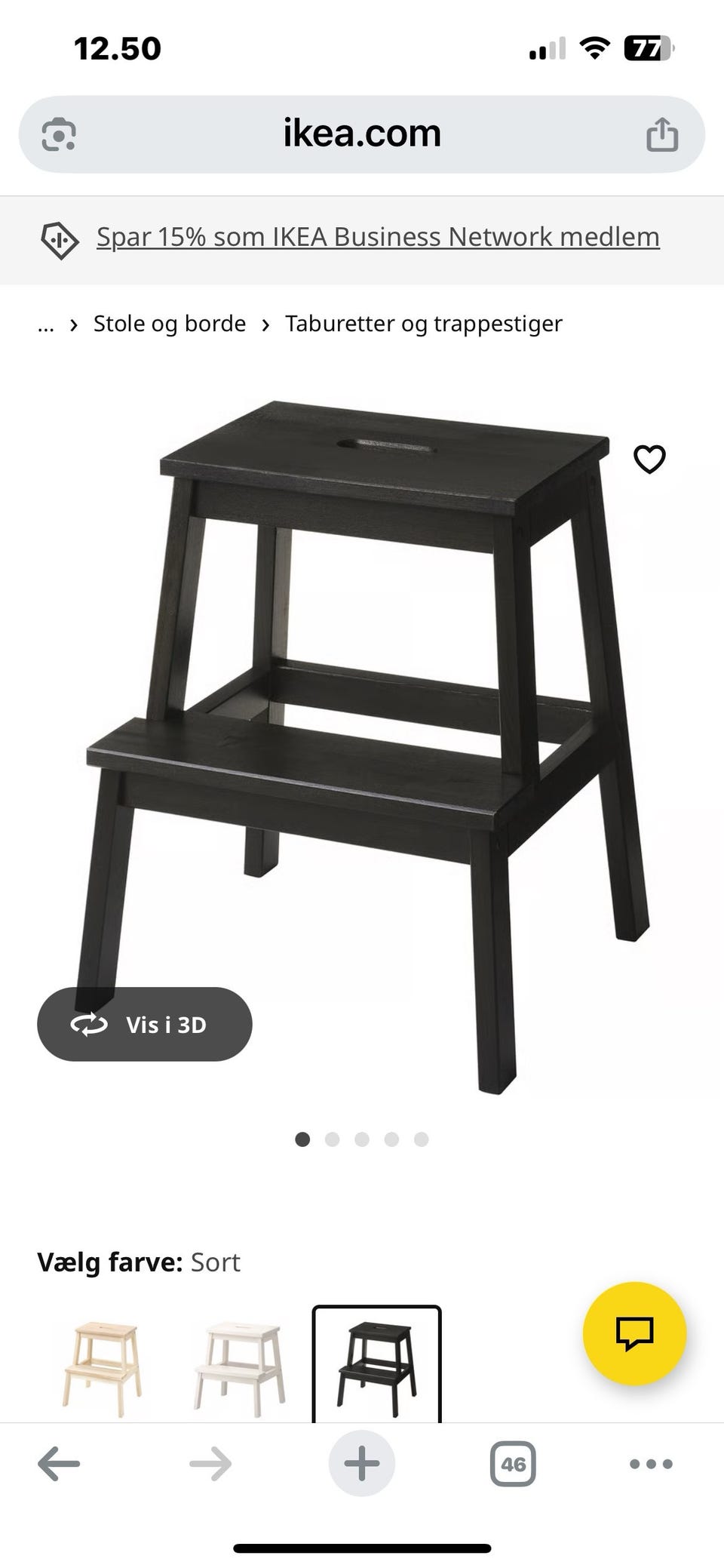The width and height of the screenshot is (724, 1568).
Task: Open the Google Lens search icon
Action: tap(59, 135)
